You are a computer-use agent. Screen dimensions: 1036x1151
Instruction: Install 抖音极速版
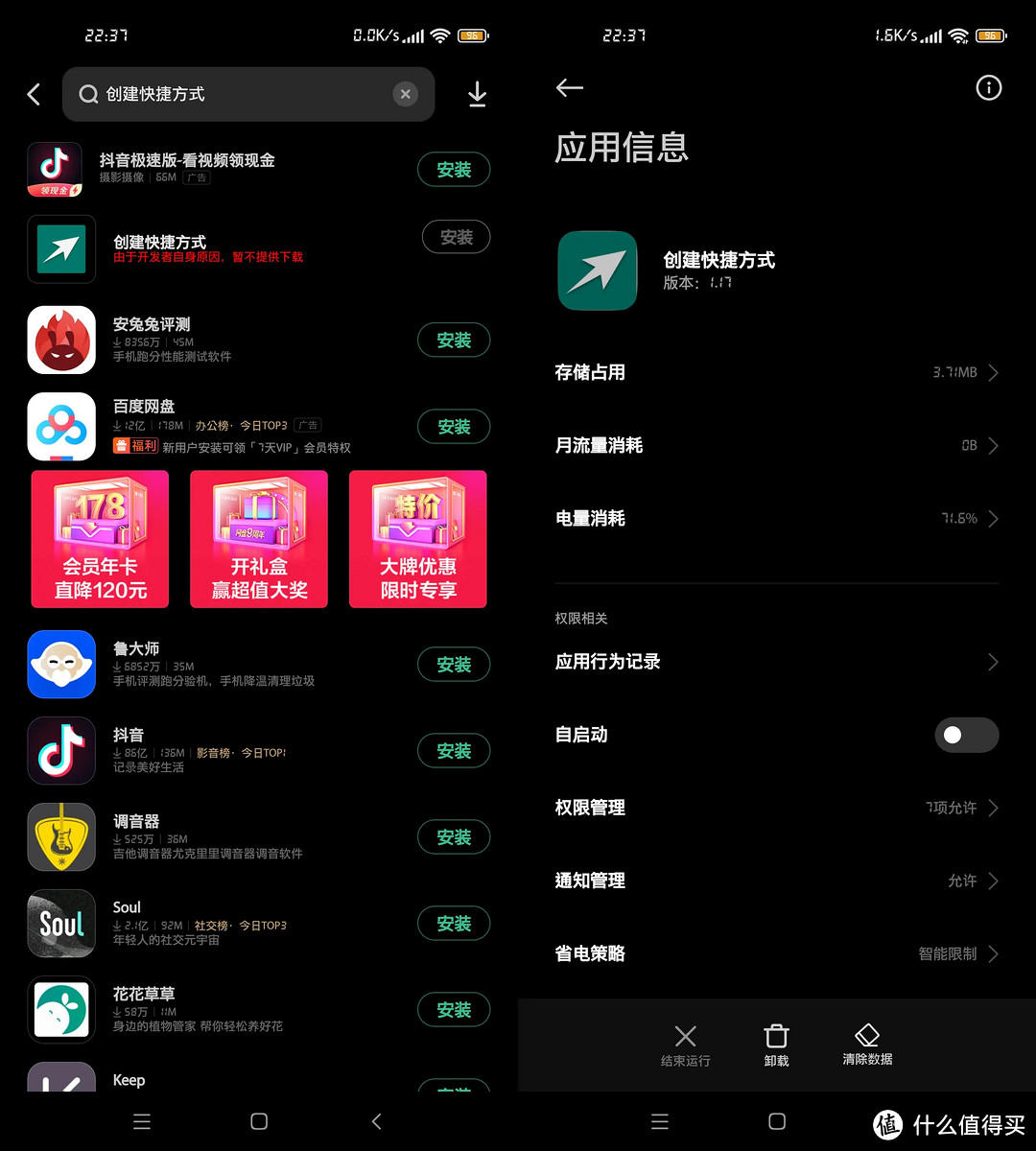454,170
